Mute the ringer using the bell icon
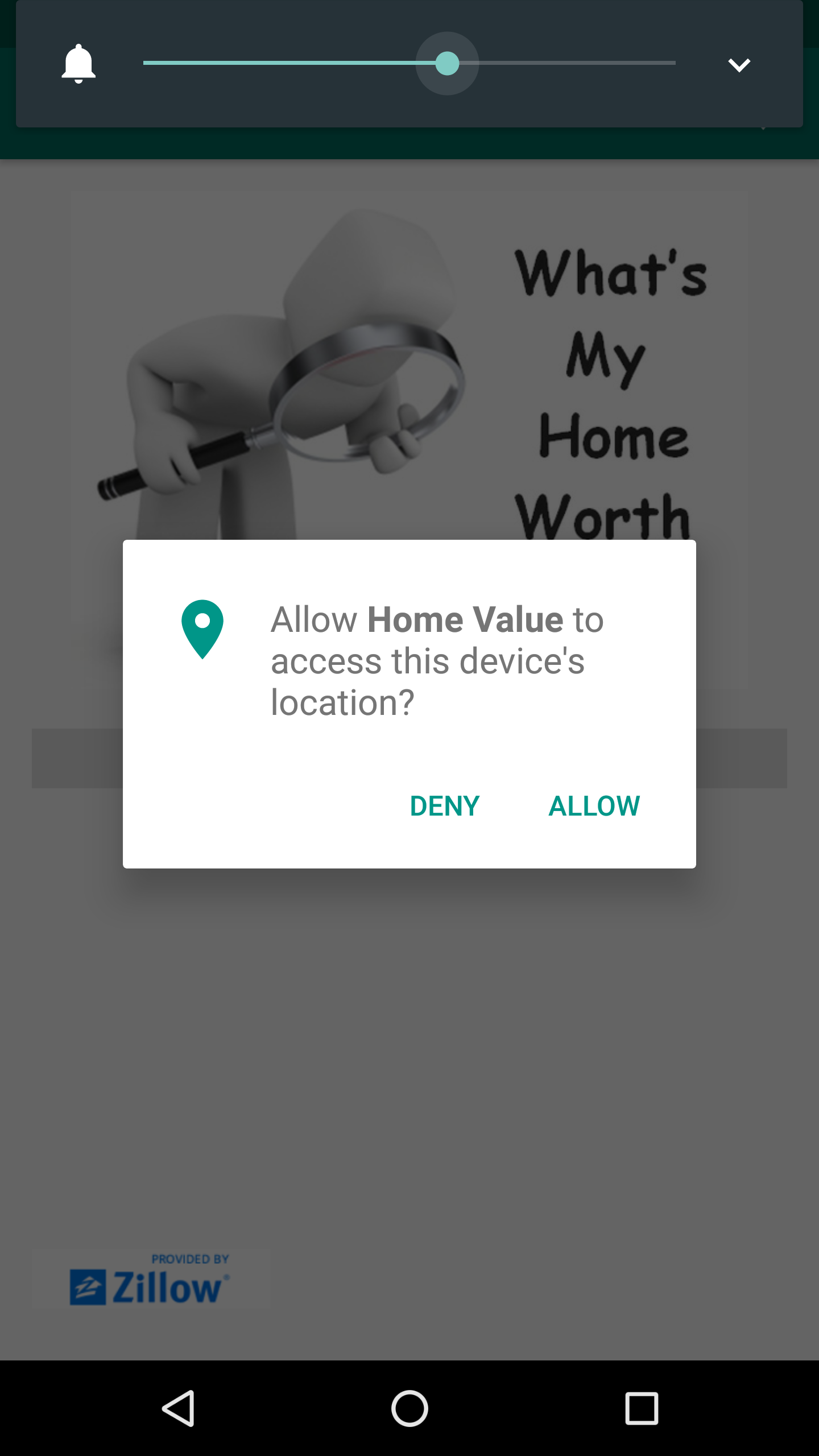 tap(78, 64)
